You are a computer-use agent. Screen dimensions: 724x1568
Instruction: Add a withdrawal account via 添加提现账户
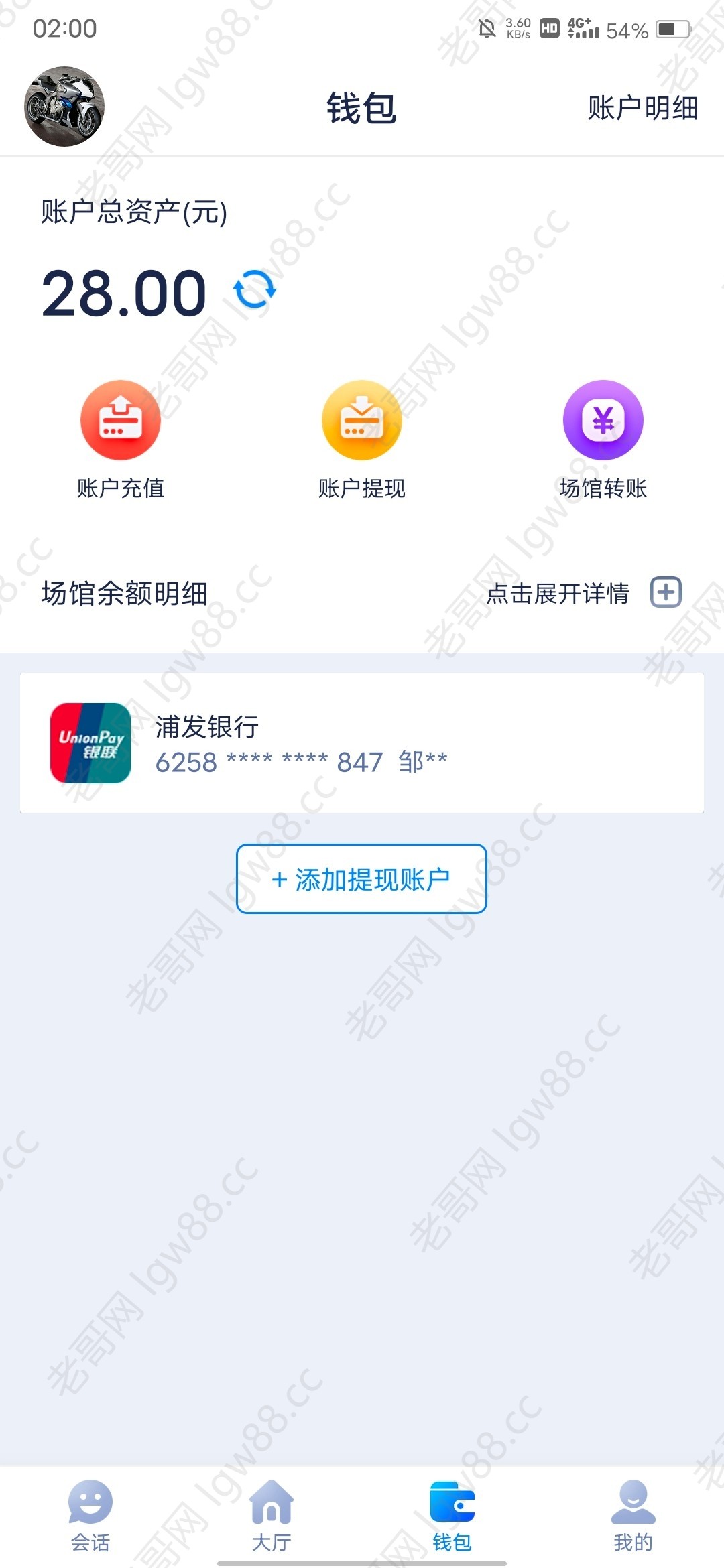[x=361, y=878]
